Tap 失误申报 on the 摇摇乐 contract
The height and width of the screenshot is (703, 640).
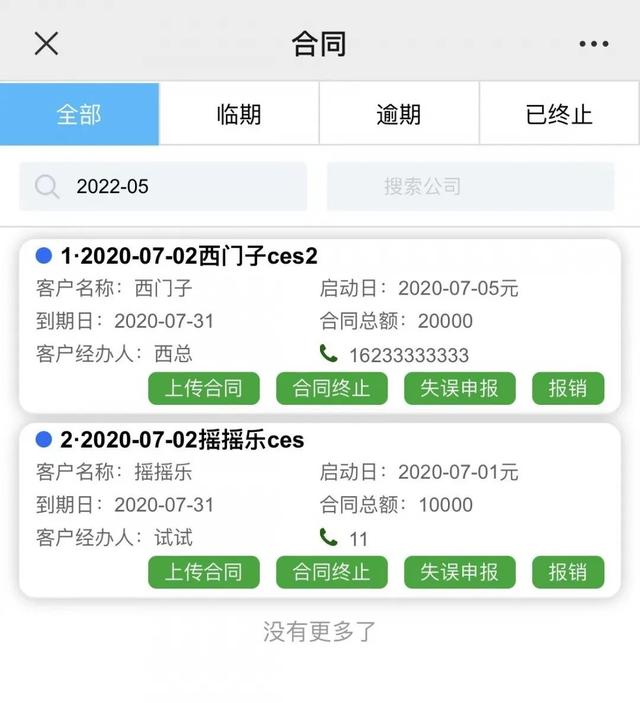tap(459, 572)
